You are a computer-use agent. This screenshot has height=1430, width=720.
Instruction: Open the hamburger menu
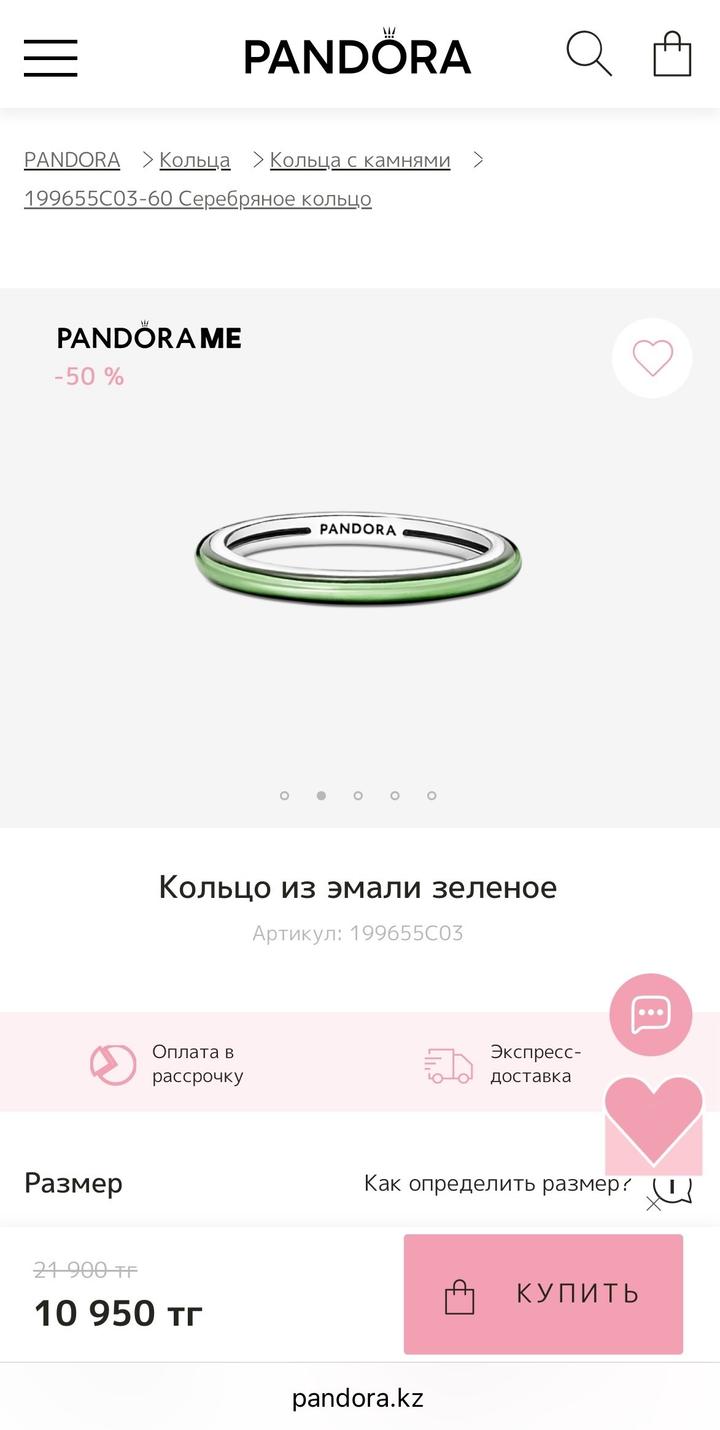tap(51, 58)
